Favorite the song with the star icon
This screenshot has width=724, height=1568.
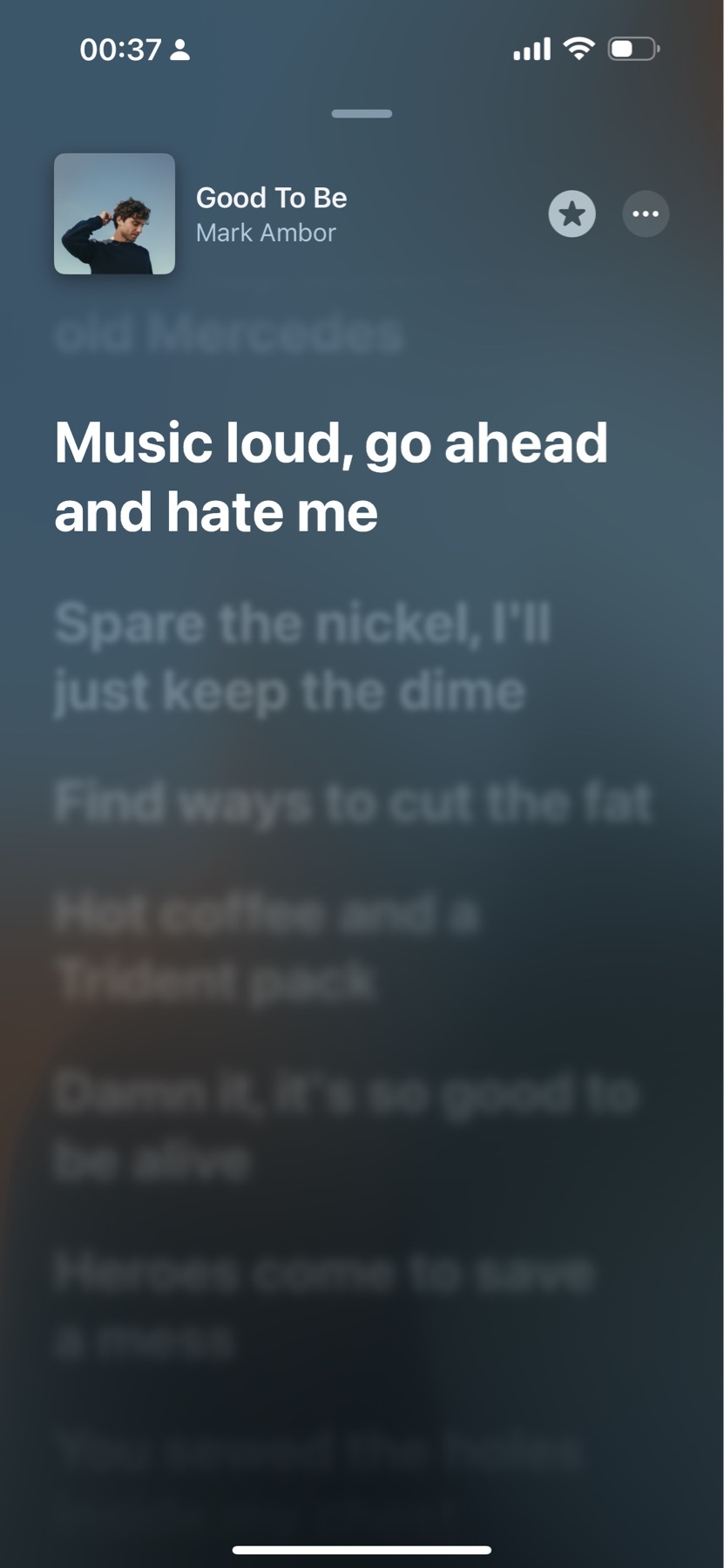(x=572, y=214)
